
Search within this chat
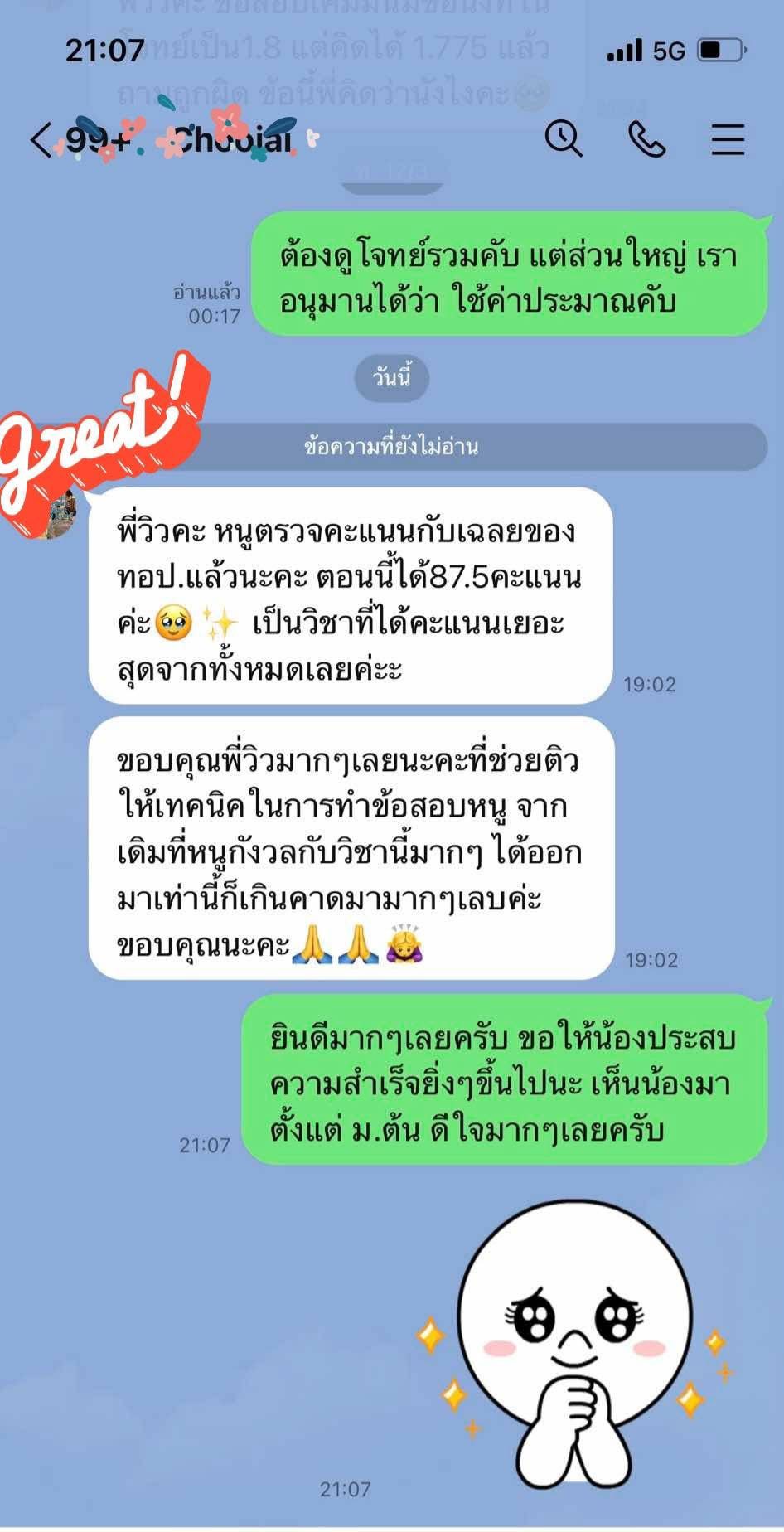pos(564,138)
